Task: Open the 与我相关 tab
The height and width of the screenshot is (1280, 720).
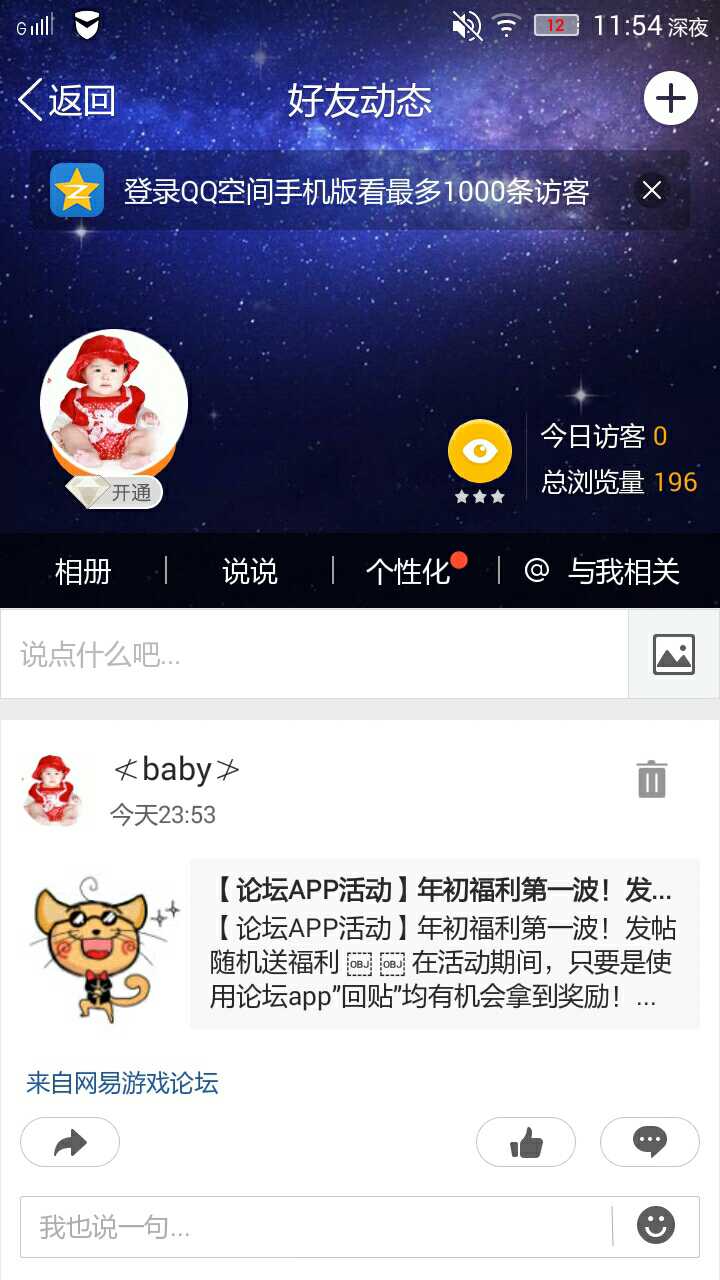Action: coord(604,572)
